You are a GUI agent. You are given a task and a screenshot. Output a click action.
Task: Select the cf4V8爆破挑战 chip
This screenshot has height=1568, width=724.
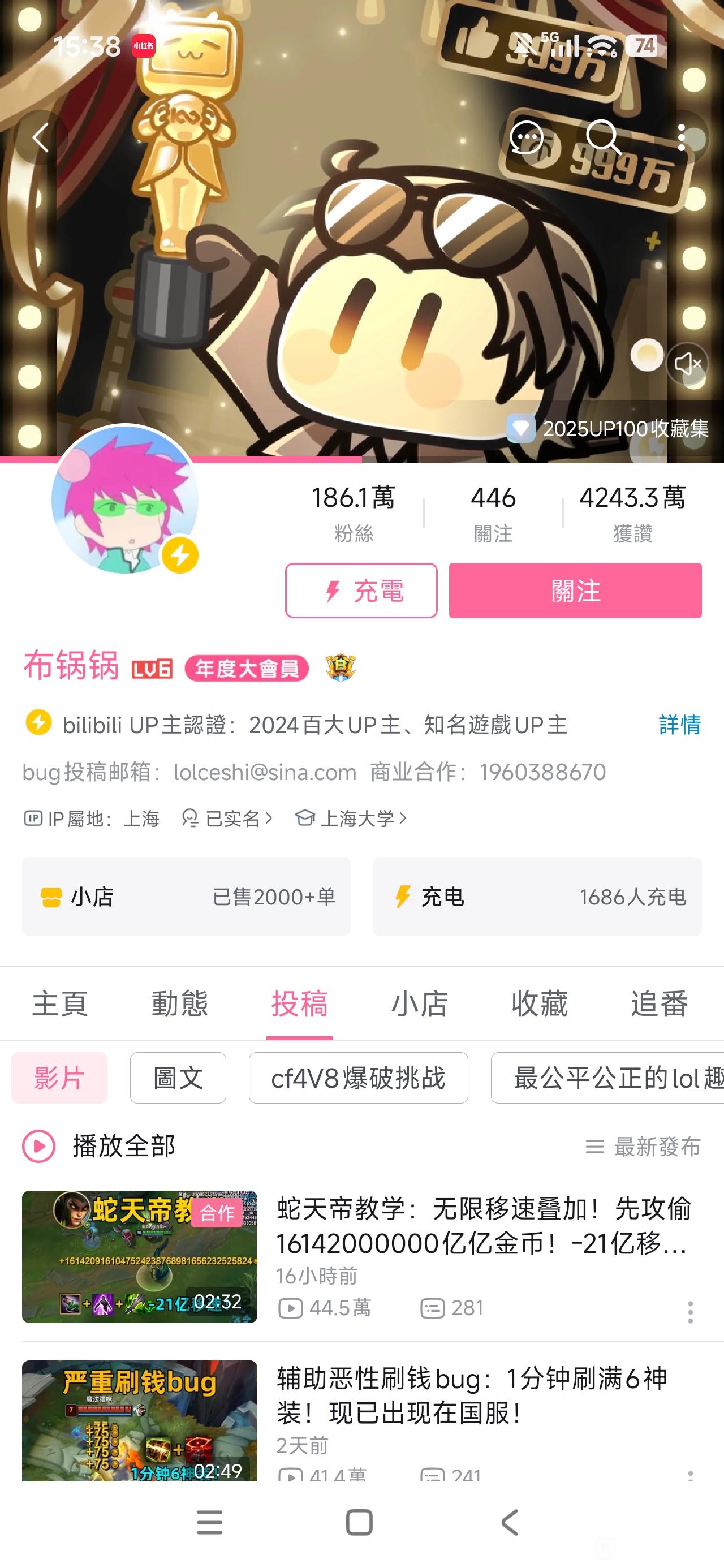pos(358,1078)
